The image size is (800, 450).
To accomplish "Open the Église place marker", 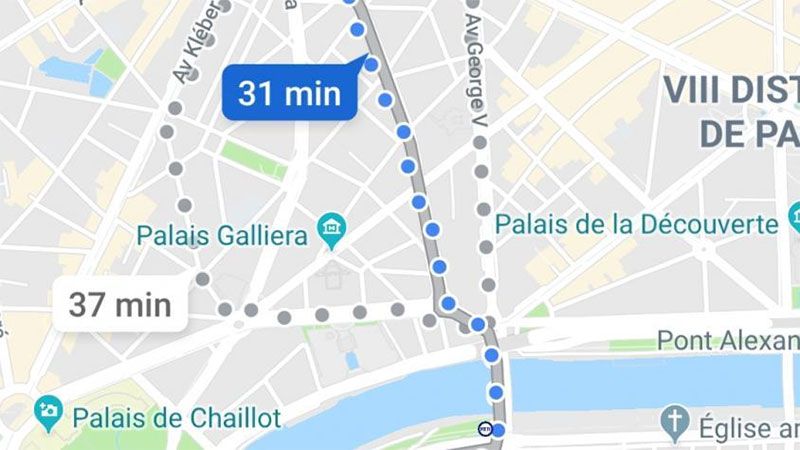I will click(678, 419).
